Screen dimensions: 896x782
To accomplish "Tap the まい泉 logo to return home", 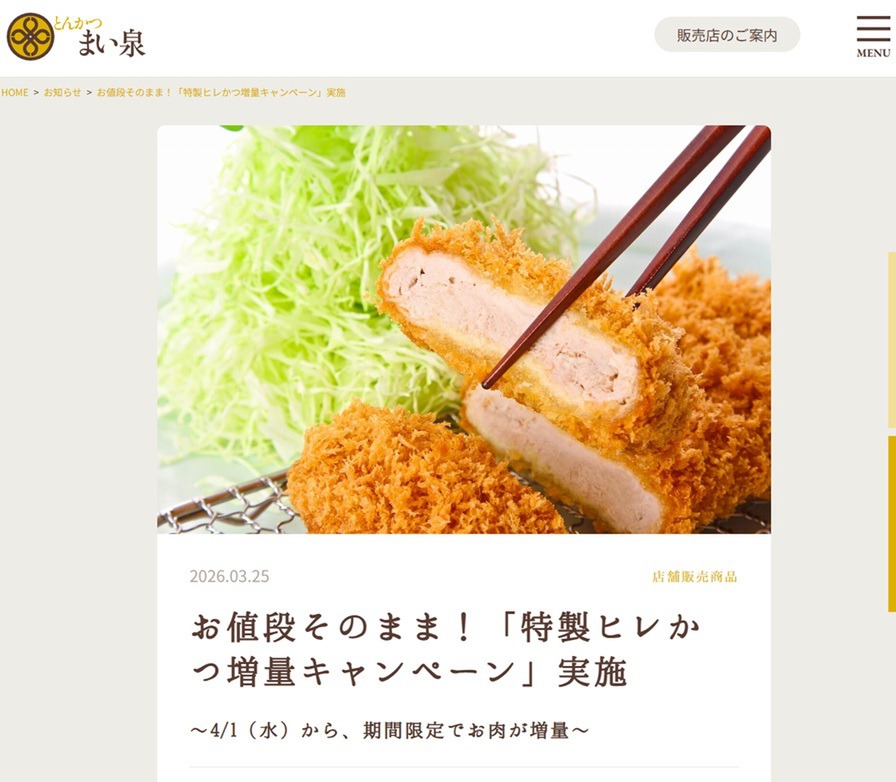I will (76, 37).
